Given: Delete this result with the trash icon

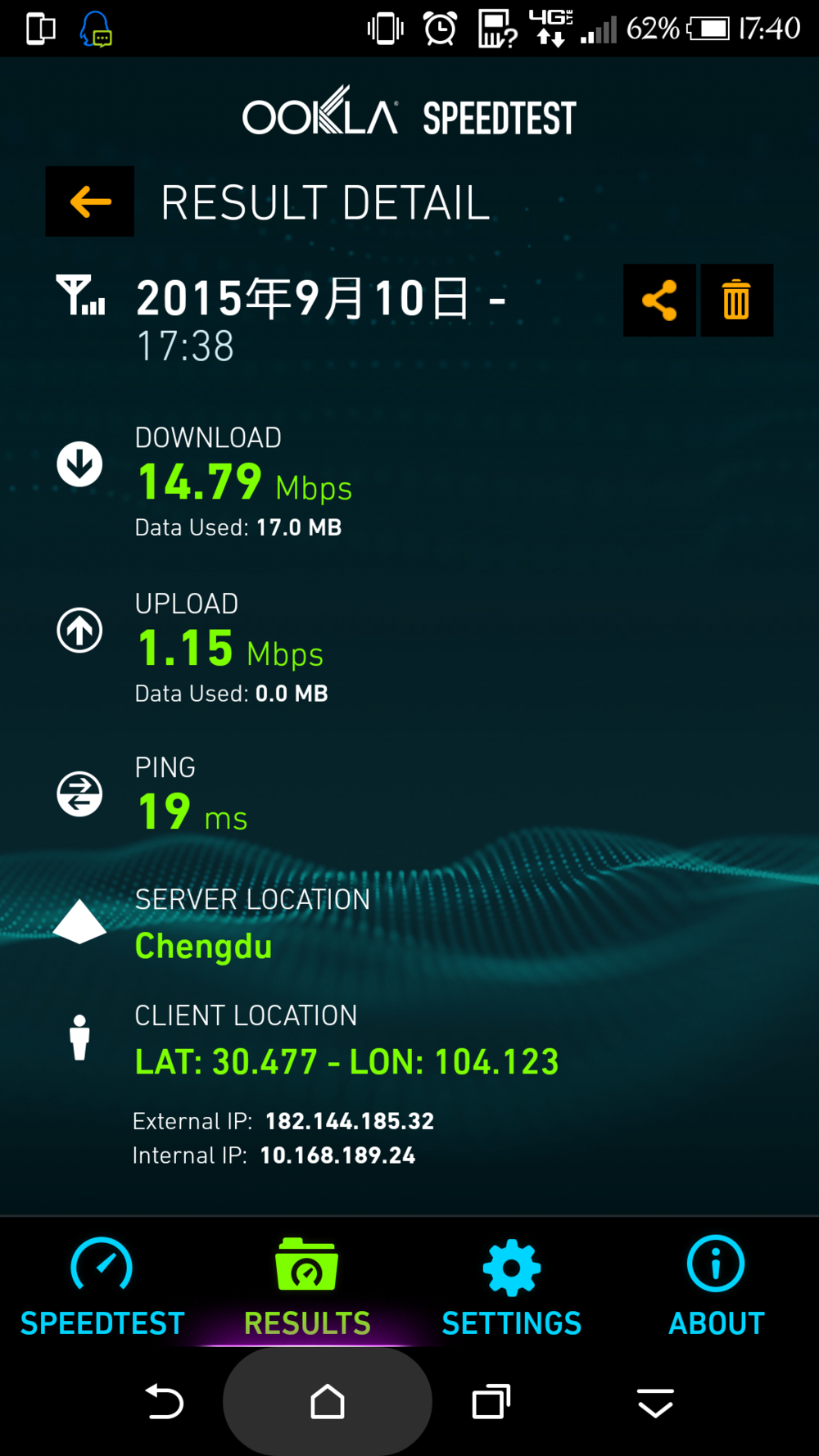Looking at the screenshot, I should pos(736,300).
